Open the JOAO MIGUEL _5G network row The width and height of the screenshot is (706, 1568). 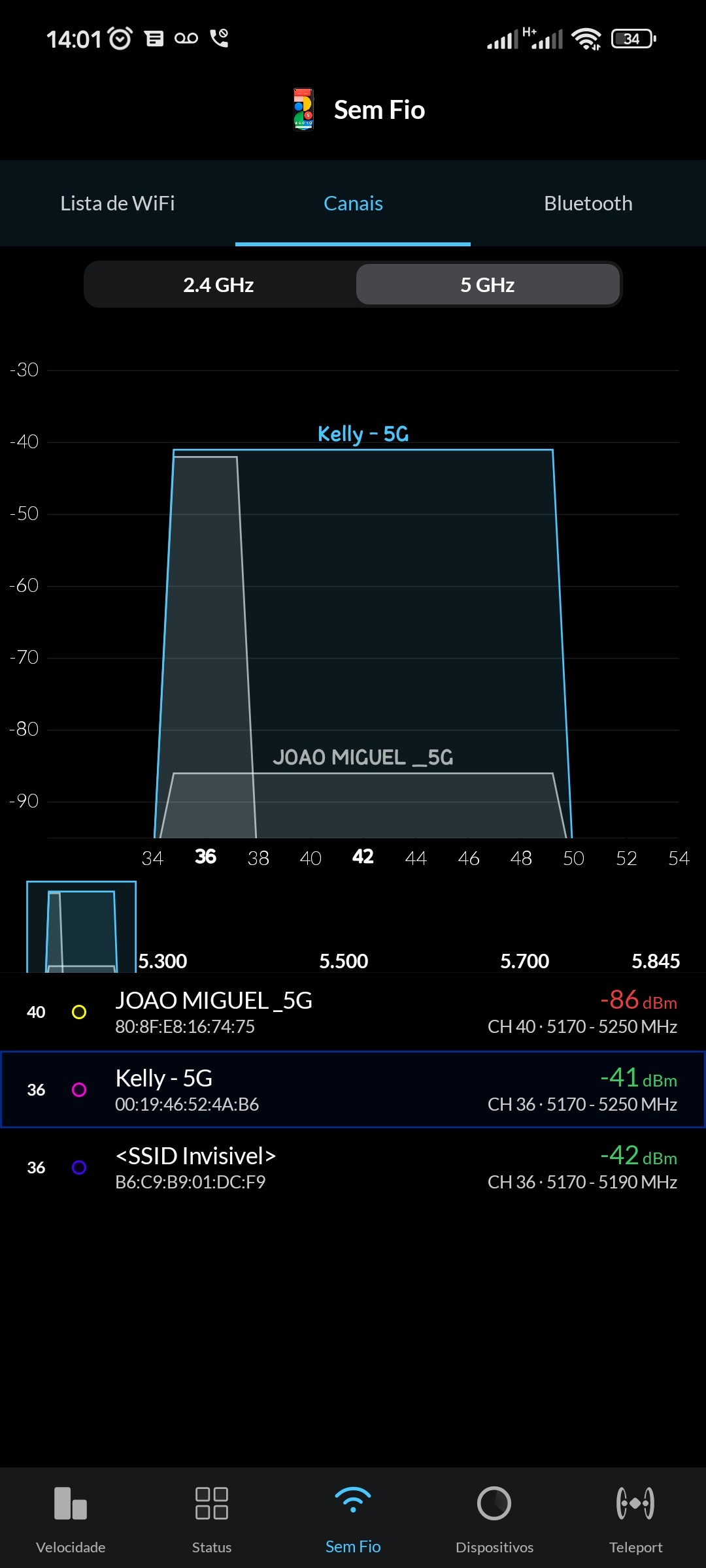353,1012
